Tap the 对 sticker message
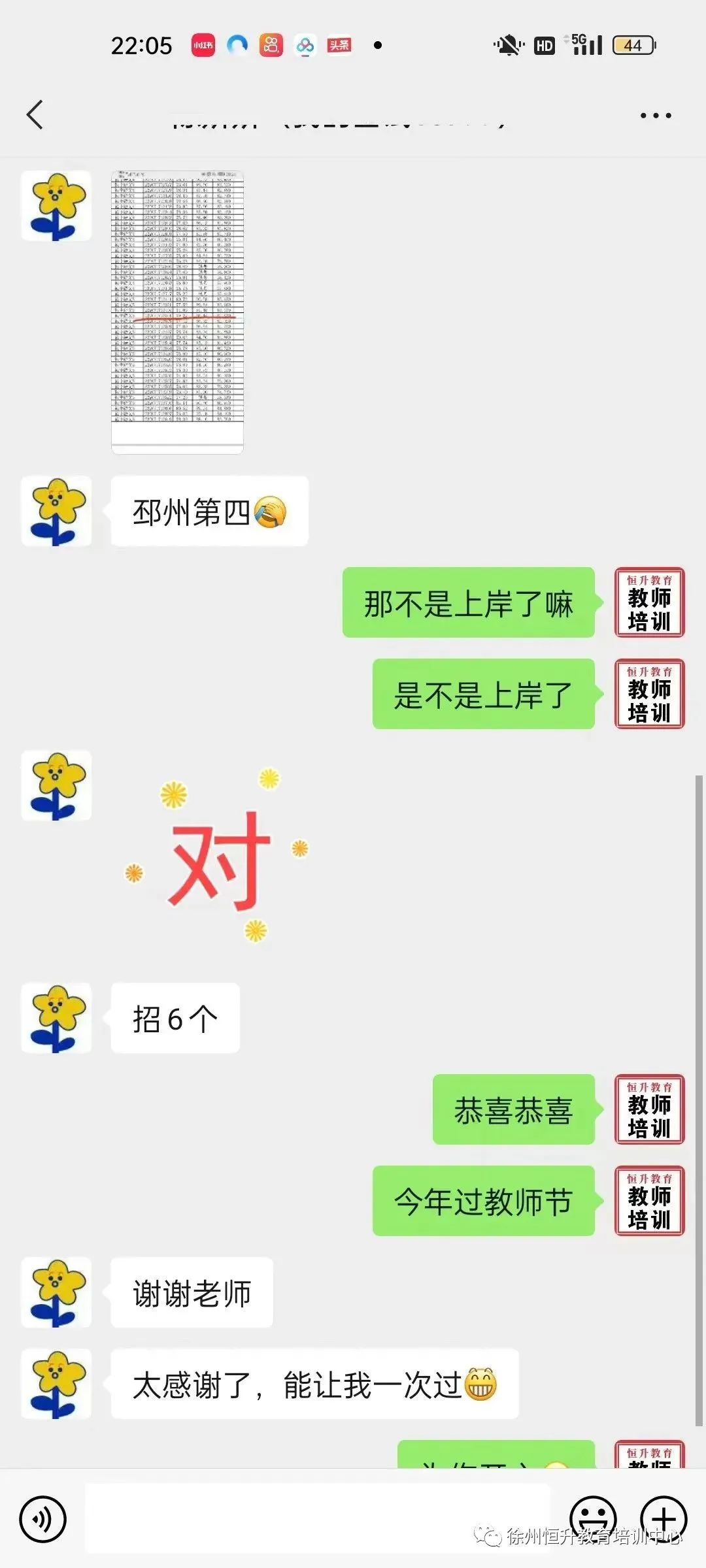706x1568 pixels. 217,856
